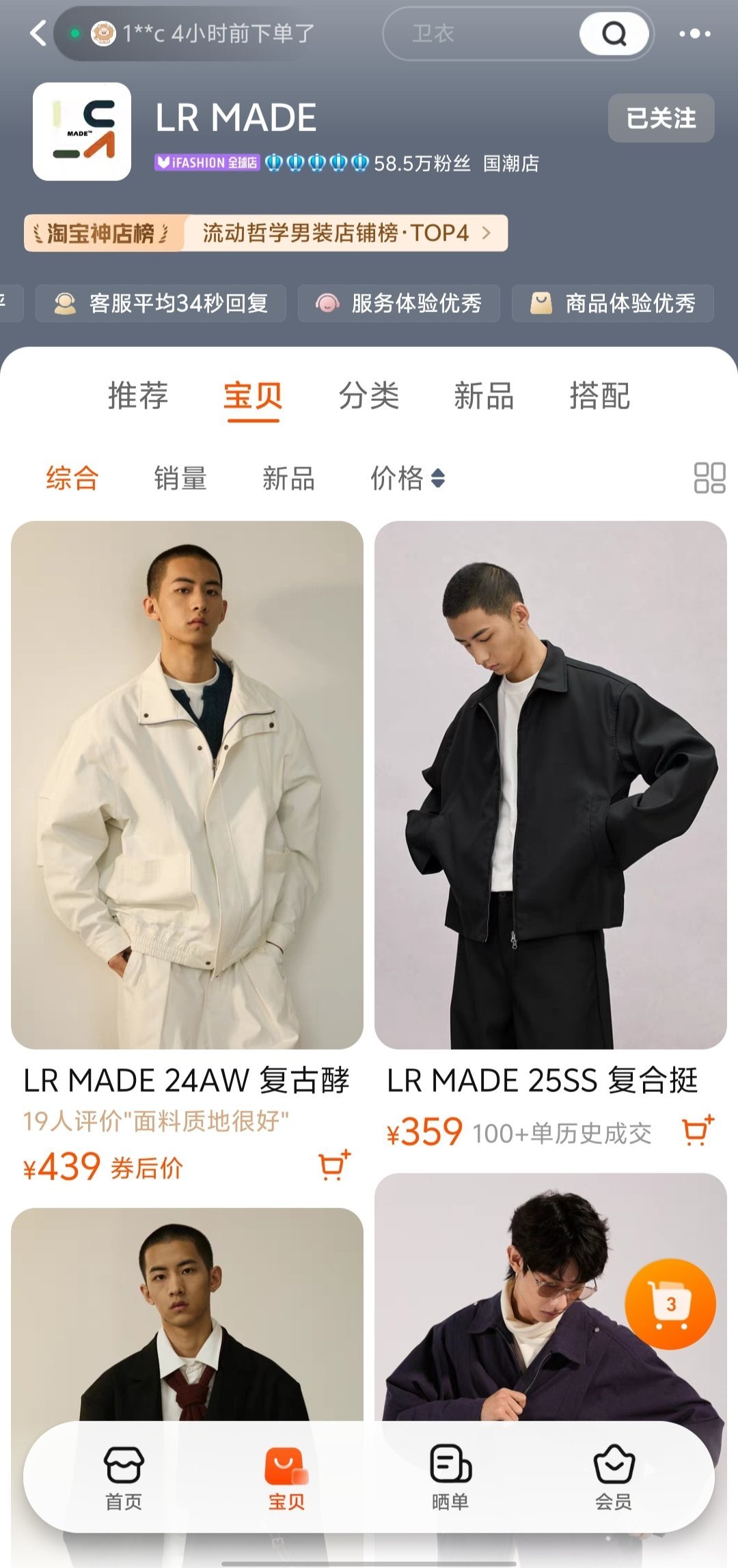Open the floating cart with 3 items
The image size is (738, 1568).
click(x=670, y=1304)
